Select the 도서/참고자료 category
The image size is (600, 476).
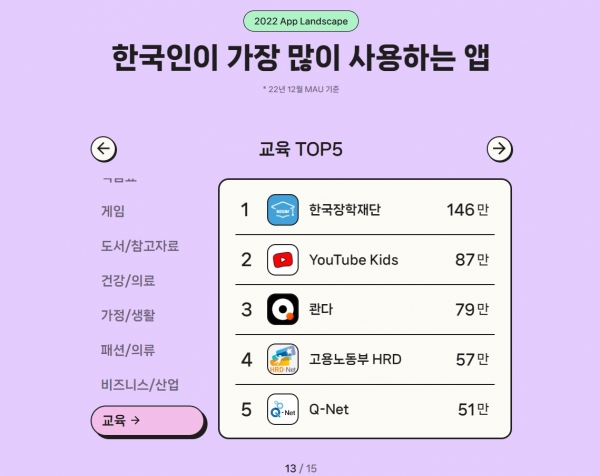coord(140,245)
